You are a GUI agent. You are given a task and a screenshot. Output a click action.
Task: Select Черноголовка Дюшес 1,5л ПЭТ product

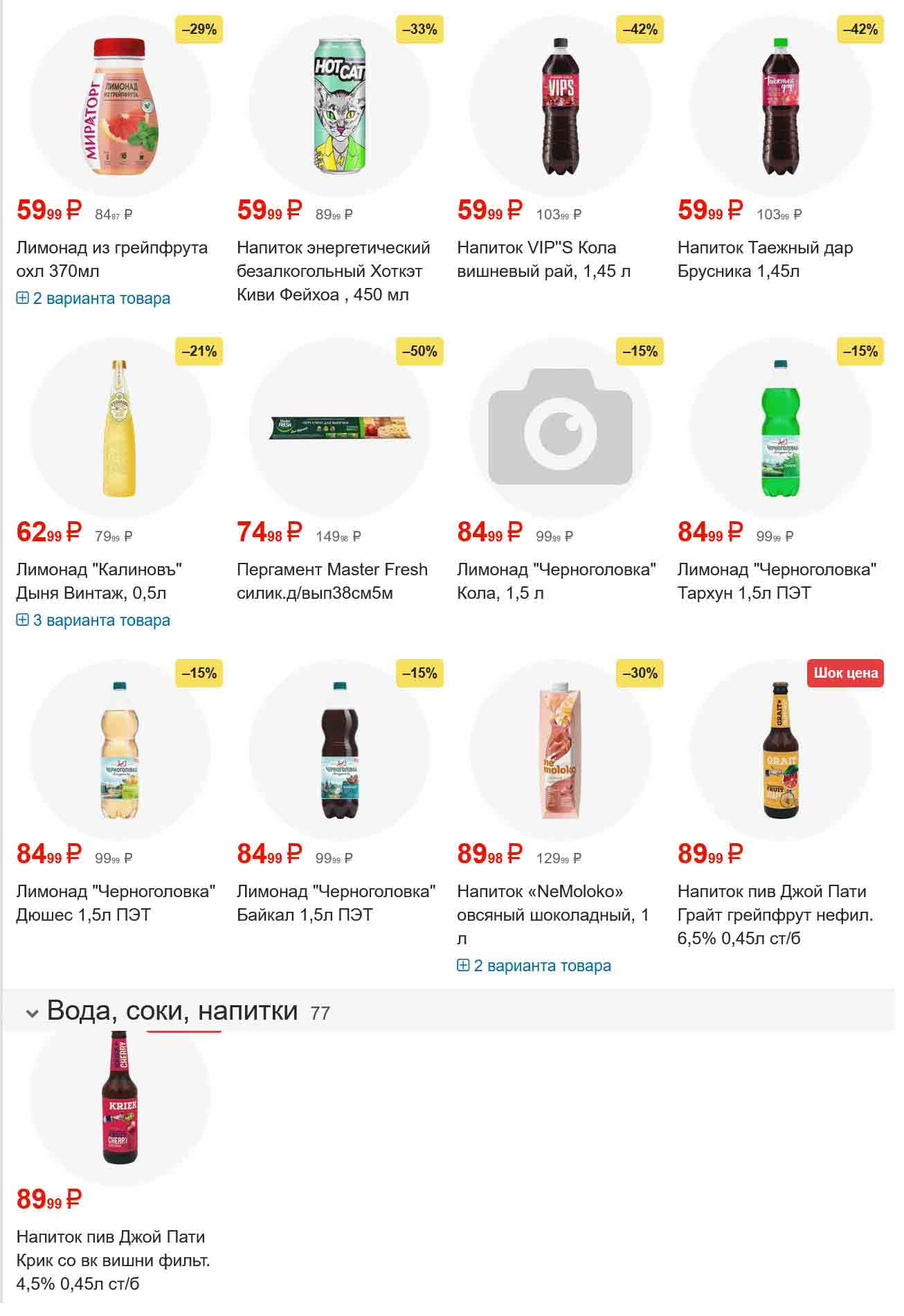pyautogui.click(x=116, y=902)
